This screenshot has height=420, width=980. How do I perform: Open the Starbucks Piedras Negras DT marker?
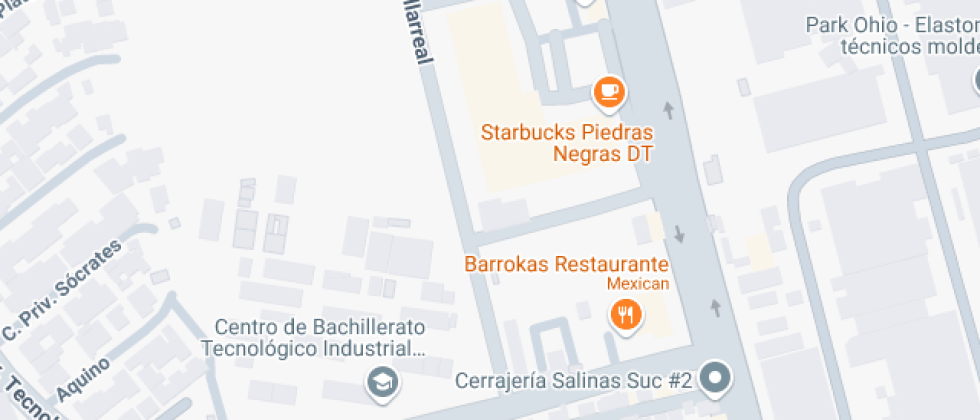(x=608, y=93)
